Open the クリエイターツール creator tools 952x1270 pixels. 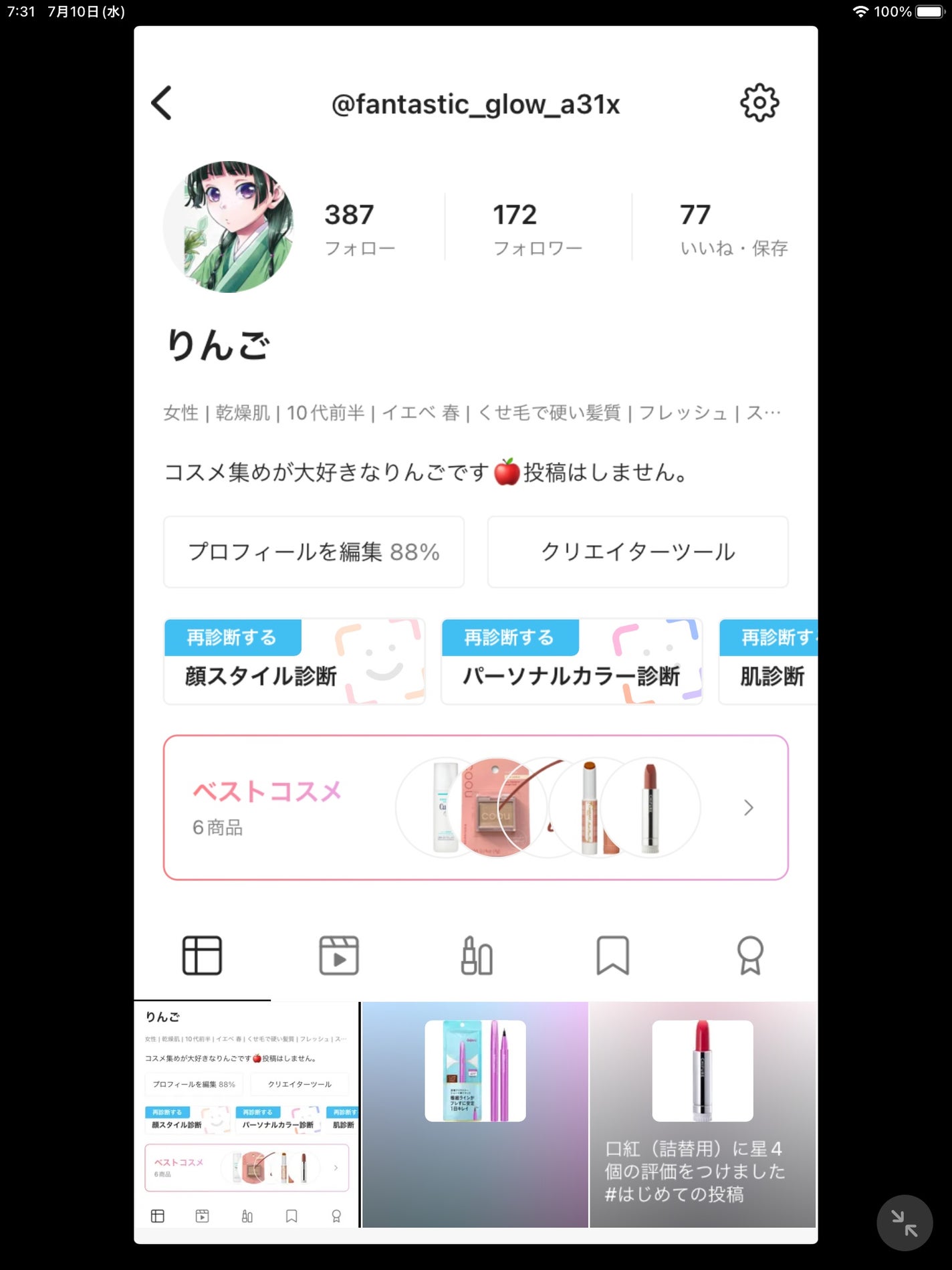[x=636, y=551]
